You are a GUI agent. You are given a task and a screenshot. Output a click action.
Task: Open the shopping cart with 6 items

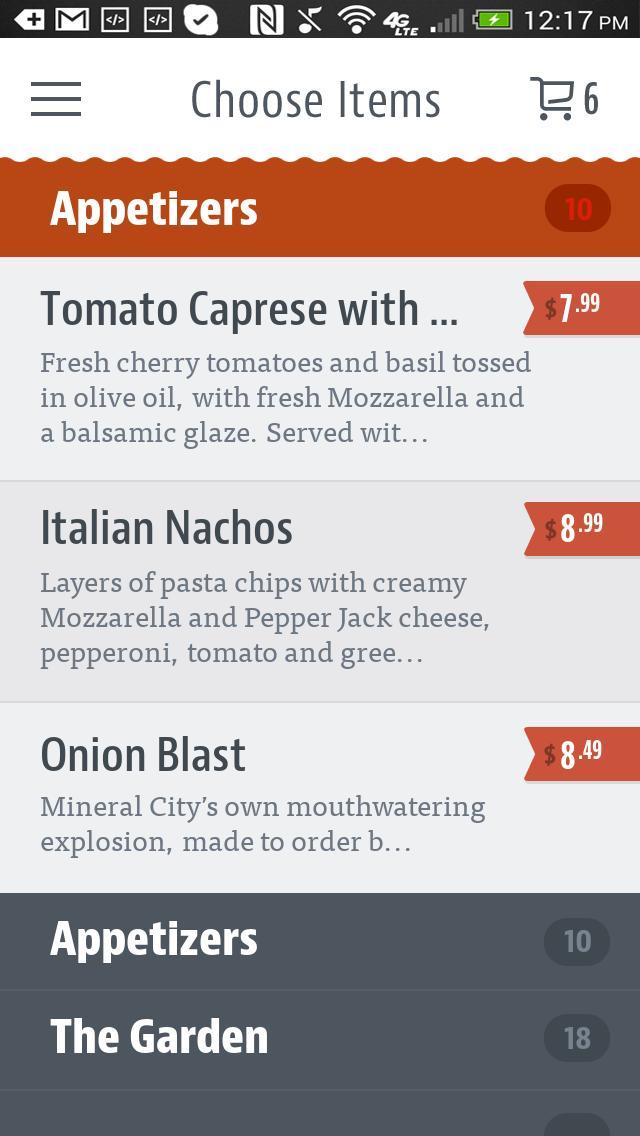coord(563,99)
